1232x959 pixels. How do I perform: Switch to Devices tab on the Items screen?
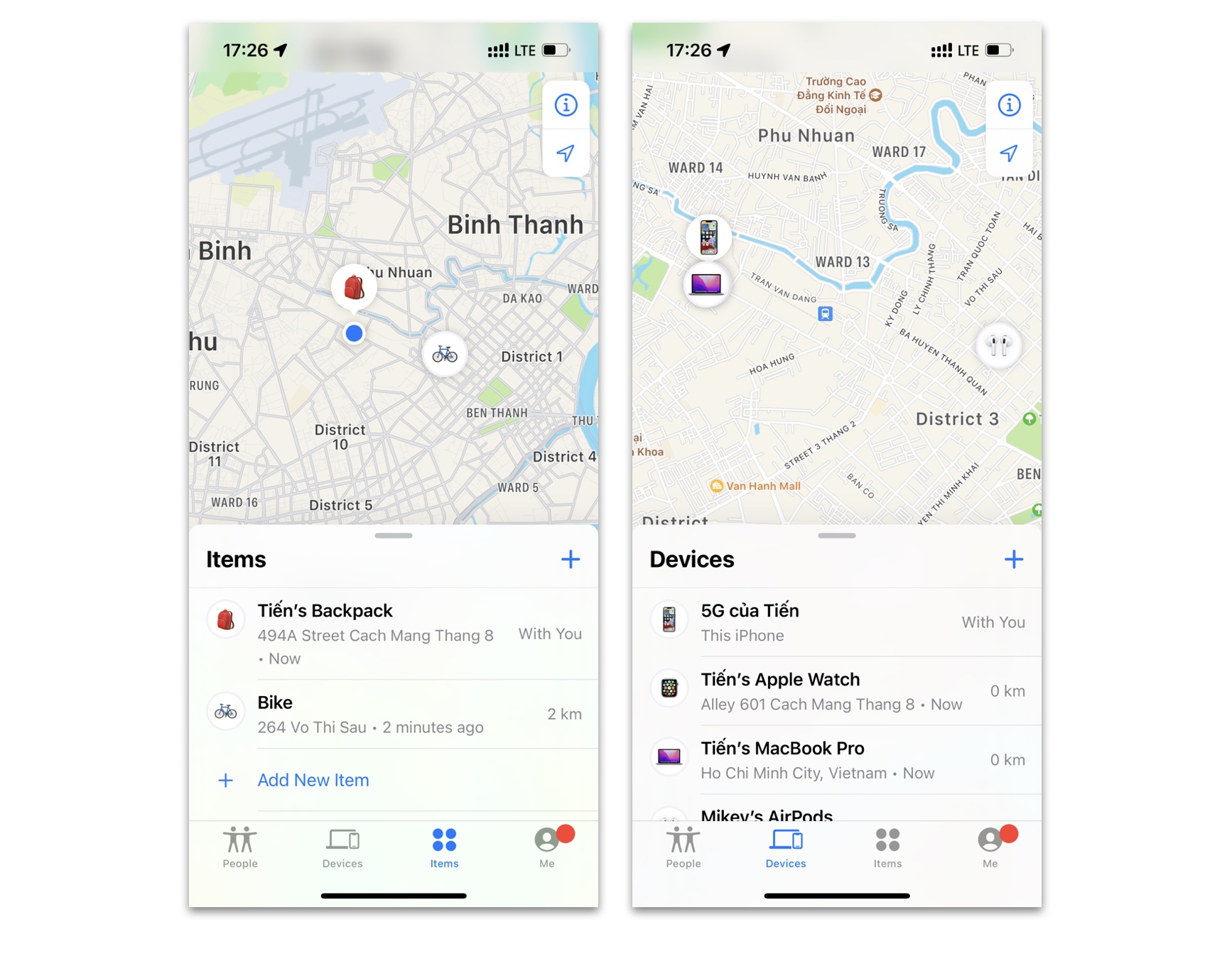342,847
